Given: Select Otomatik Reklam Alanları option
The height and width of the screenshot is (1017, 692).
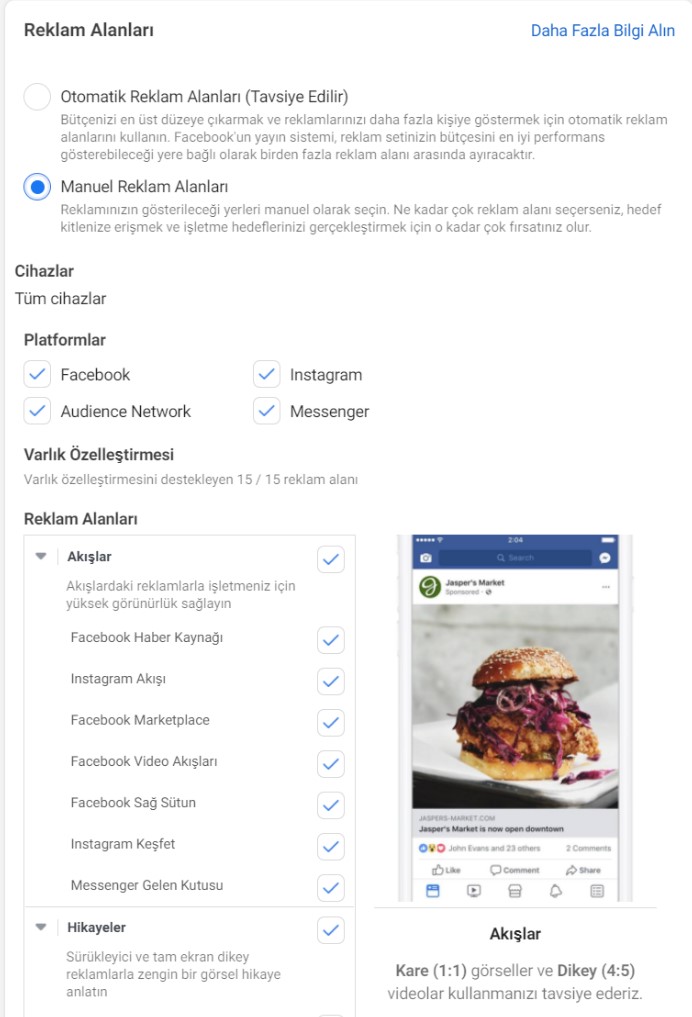Looking at the screenshot, I should (x=37, y=97).
